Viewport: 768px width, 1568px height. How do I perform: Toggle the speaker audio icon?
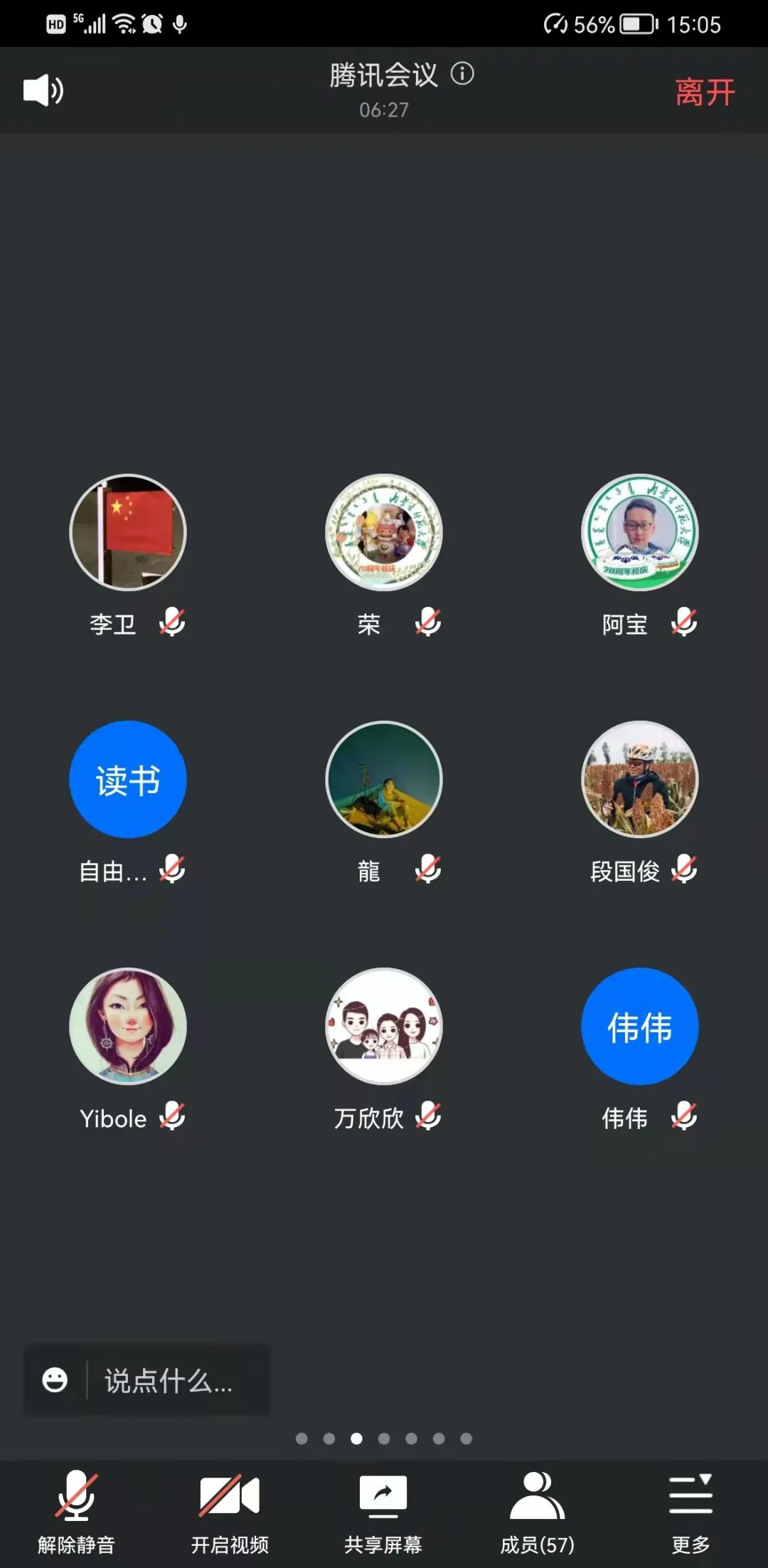click(43, 90)
